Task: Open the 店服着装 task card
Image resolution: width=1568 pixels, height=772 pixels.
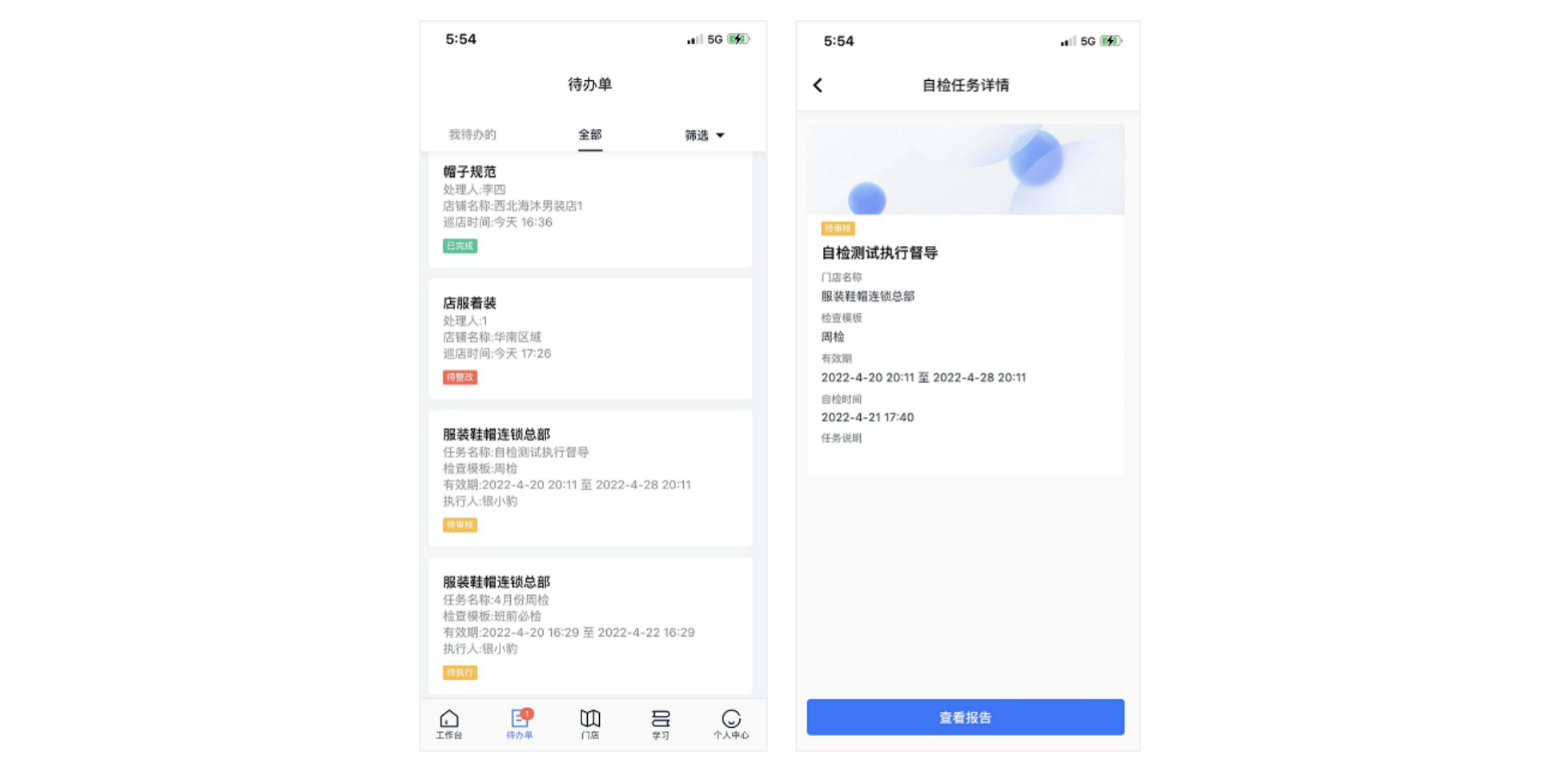Action: click(589, 339)
